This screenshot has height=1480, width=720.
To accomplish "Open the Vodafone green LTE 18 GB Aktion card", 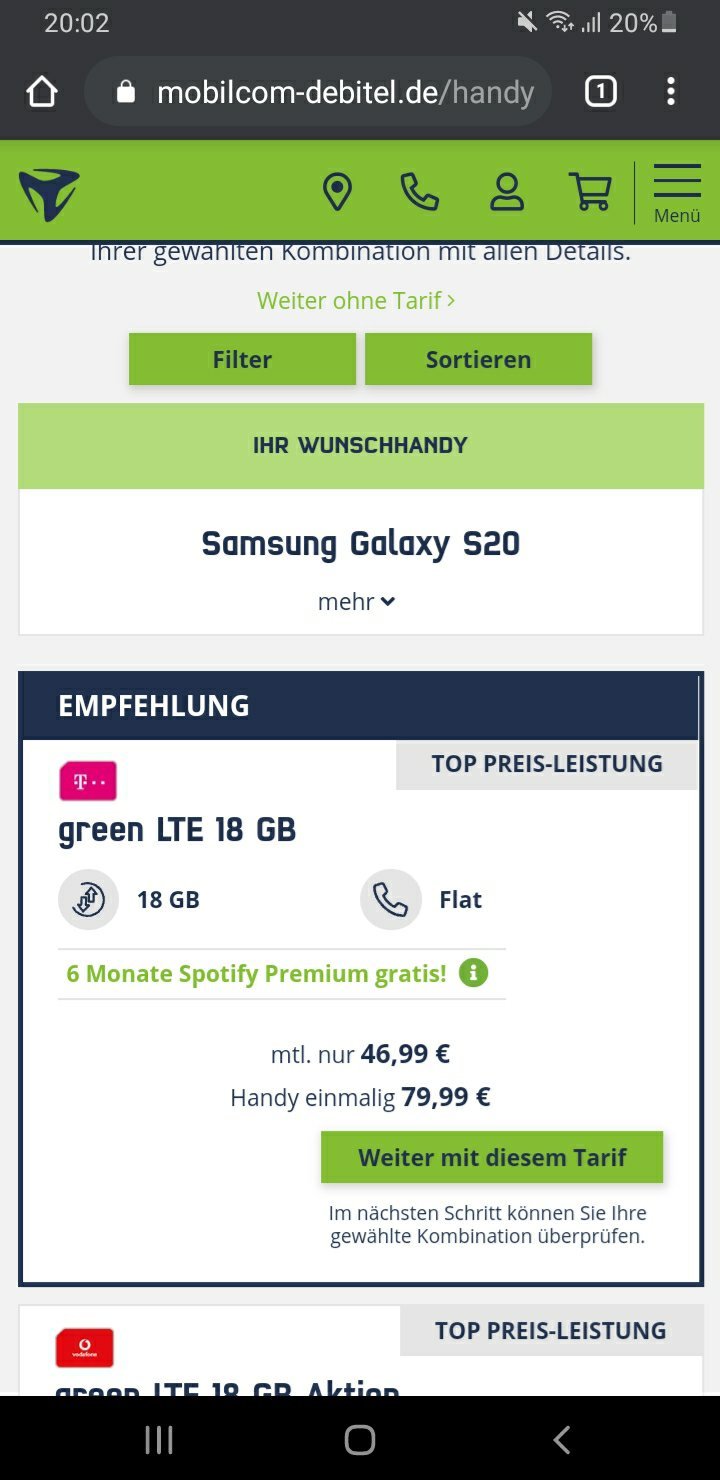I will coord(361,1351).
